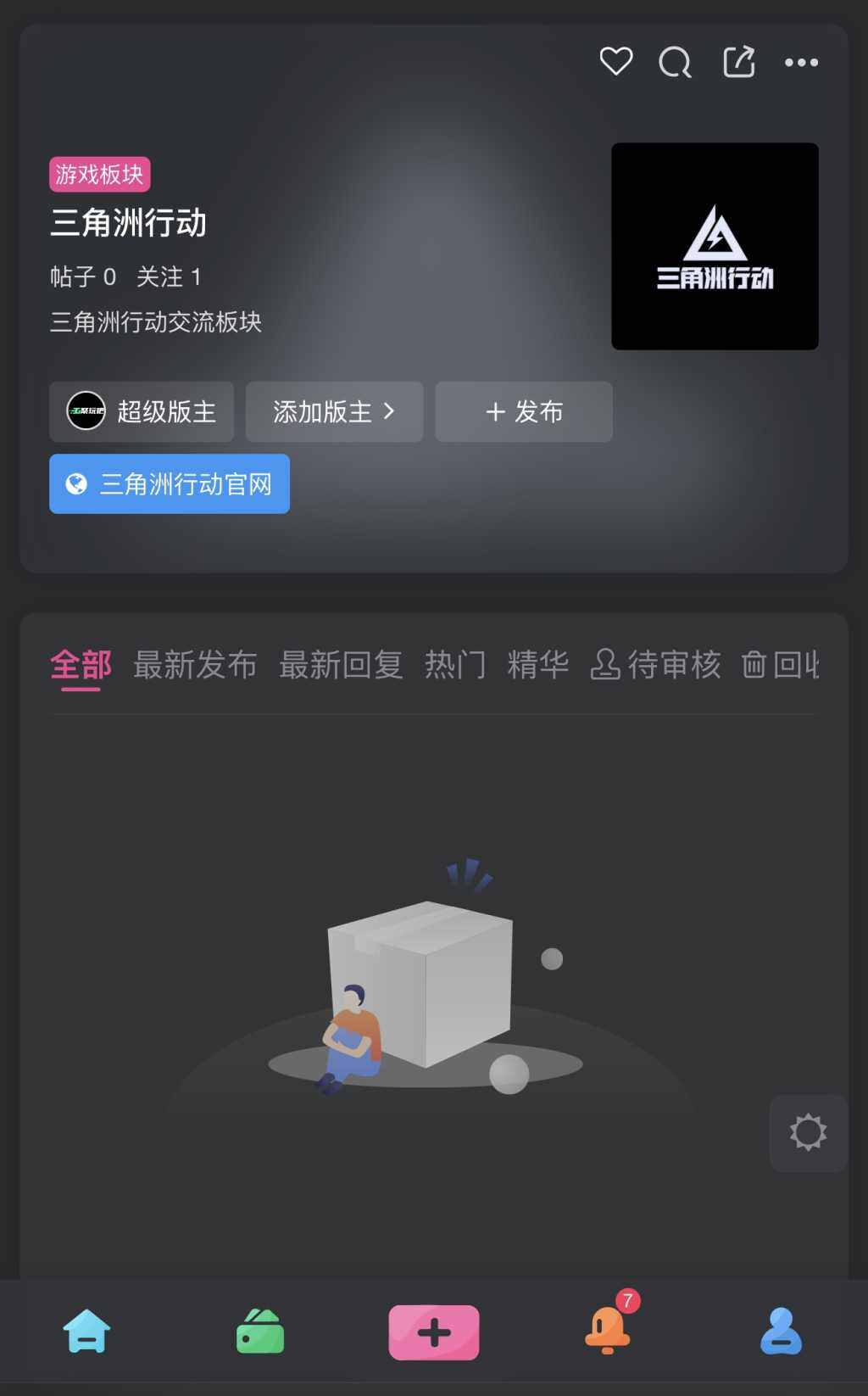Open the green wallet tab

pos(260,1332)
